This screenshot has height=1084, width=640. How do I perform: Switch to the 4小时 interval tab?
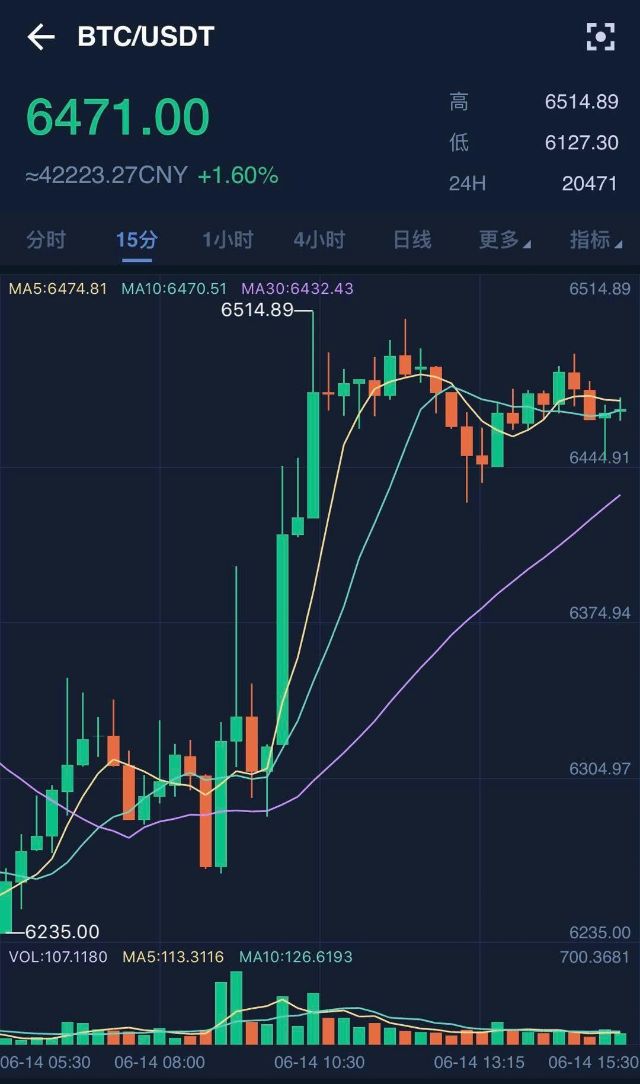319,240
